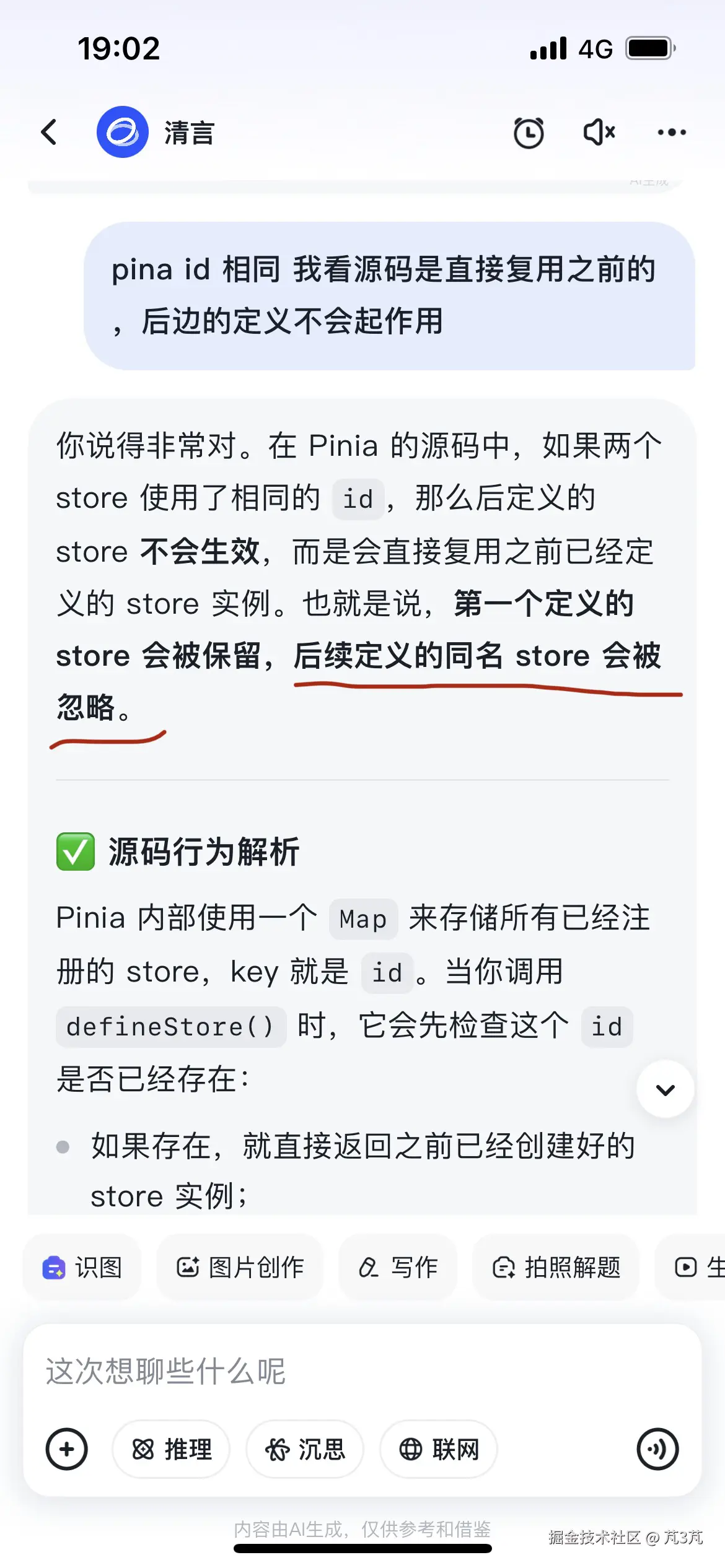Open the 图片创作 chip
This screenshot has height=1568, width=725.
click(x=240, y=1268)
